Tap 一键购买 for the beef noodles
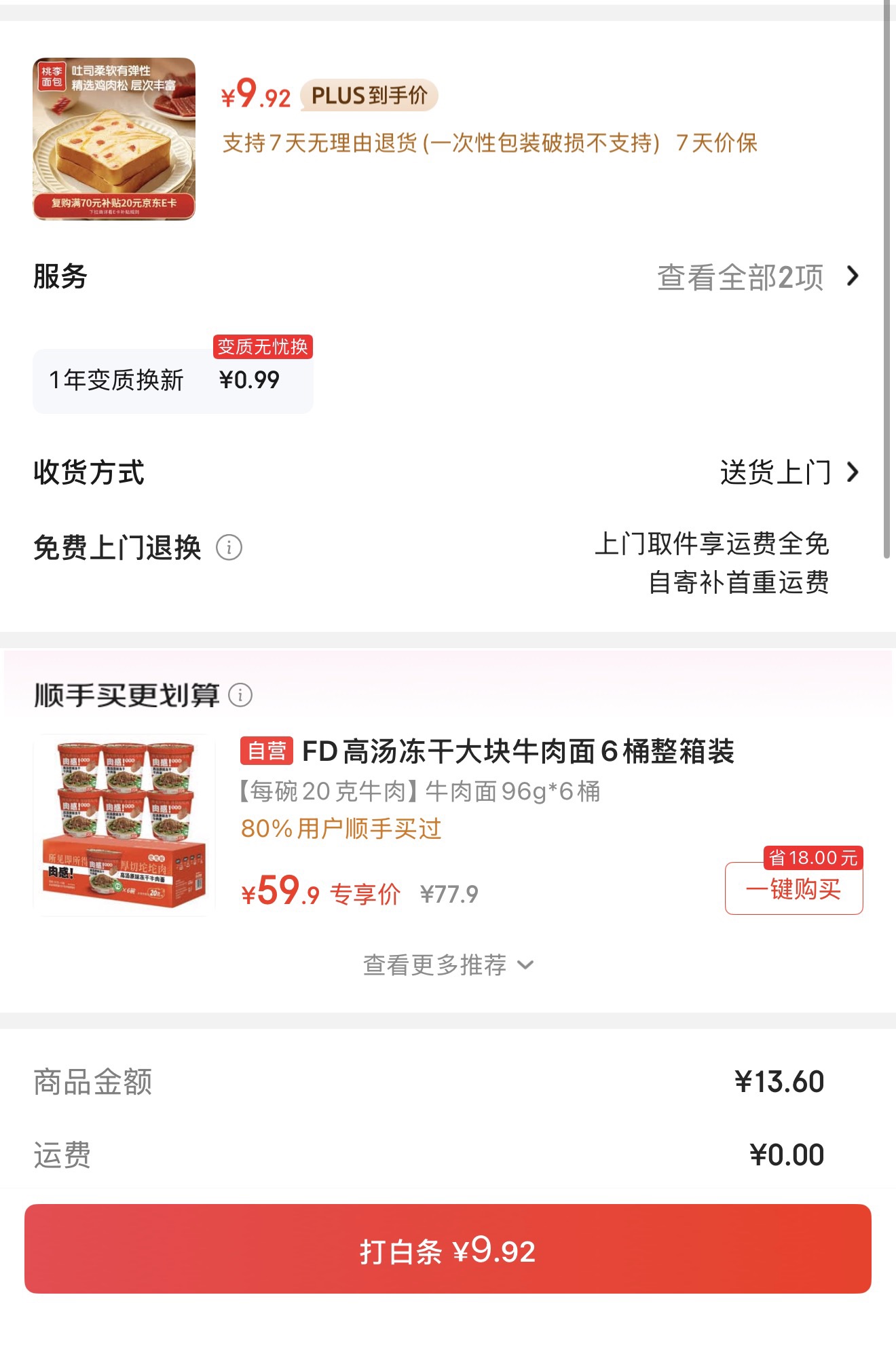The height and width of the screenshot is (1371, 896). (794, 888)
